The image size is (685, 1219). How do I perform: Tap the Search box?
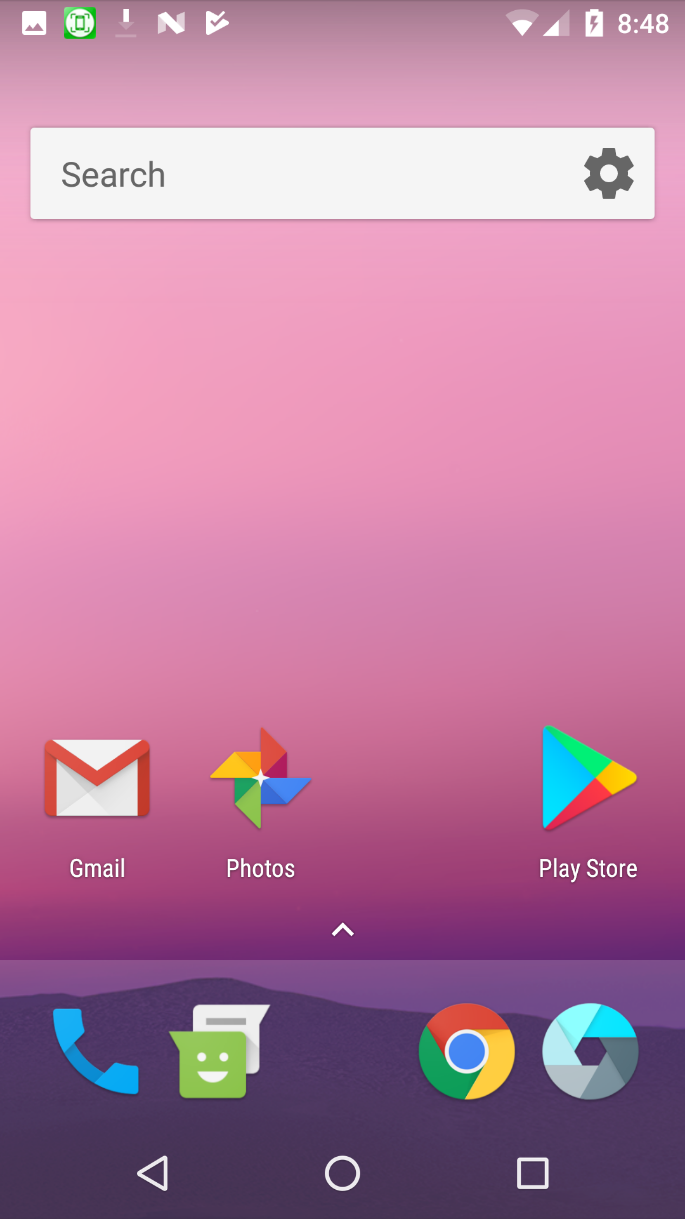(x=300, y=174)
